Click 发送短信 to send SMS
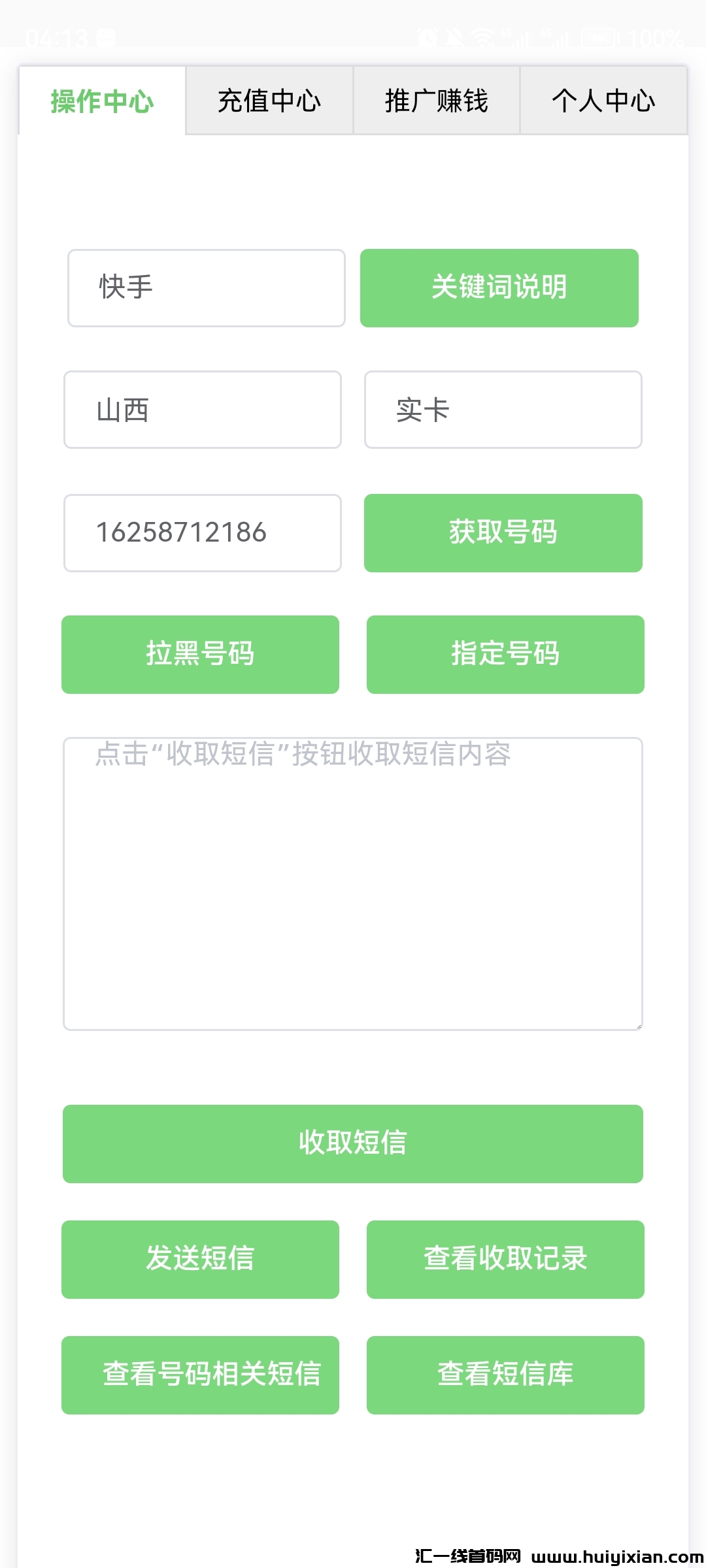This screenshot has width=706, height=1568. (200, 1259)
